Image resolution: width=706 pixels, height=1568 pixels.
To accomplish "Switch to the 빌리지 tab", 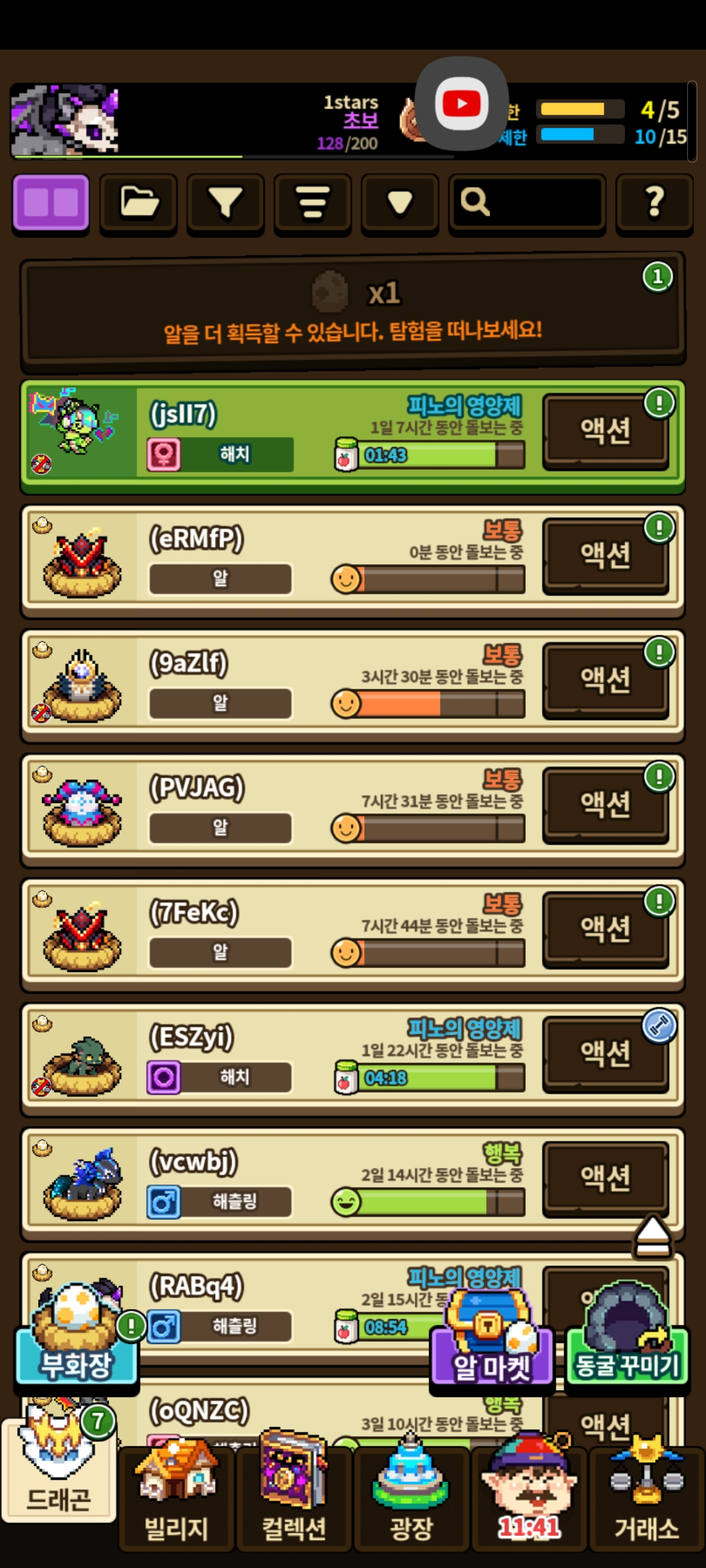I will (x=176, y=1496).
